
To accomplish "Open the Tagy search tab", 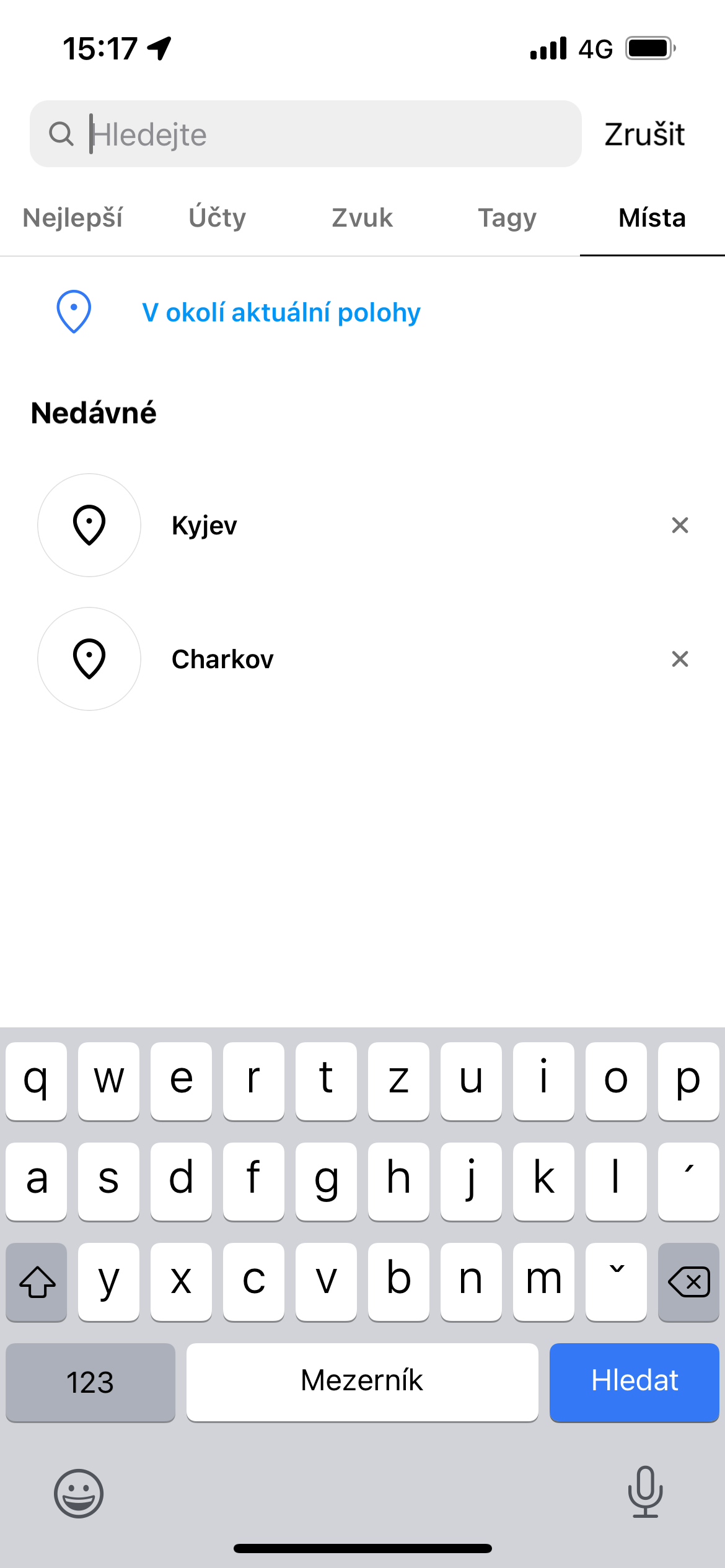I will 506,217.
